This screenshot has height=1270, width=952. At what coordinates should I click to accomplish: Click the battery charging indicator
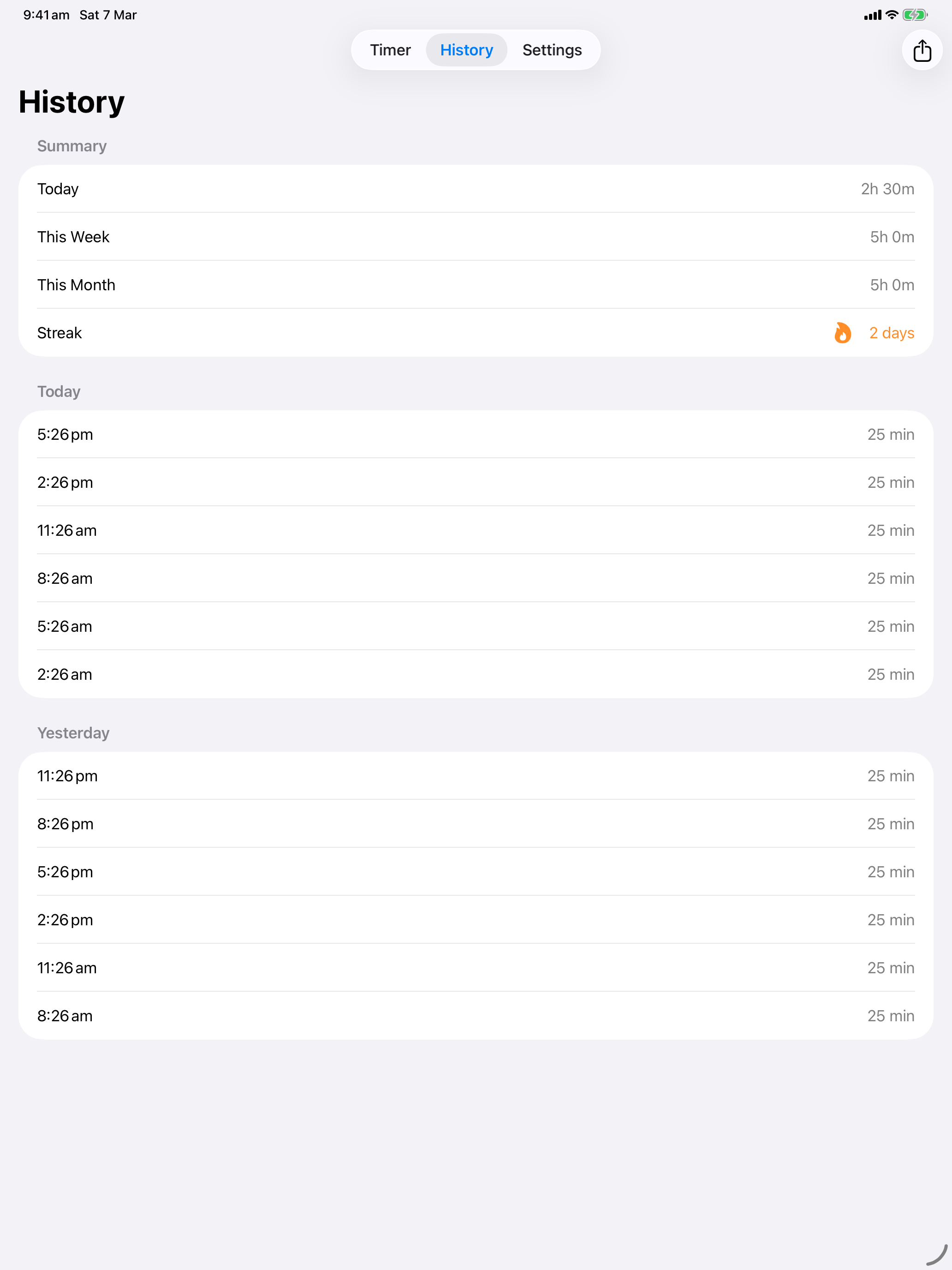tap(914, 15)
